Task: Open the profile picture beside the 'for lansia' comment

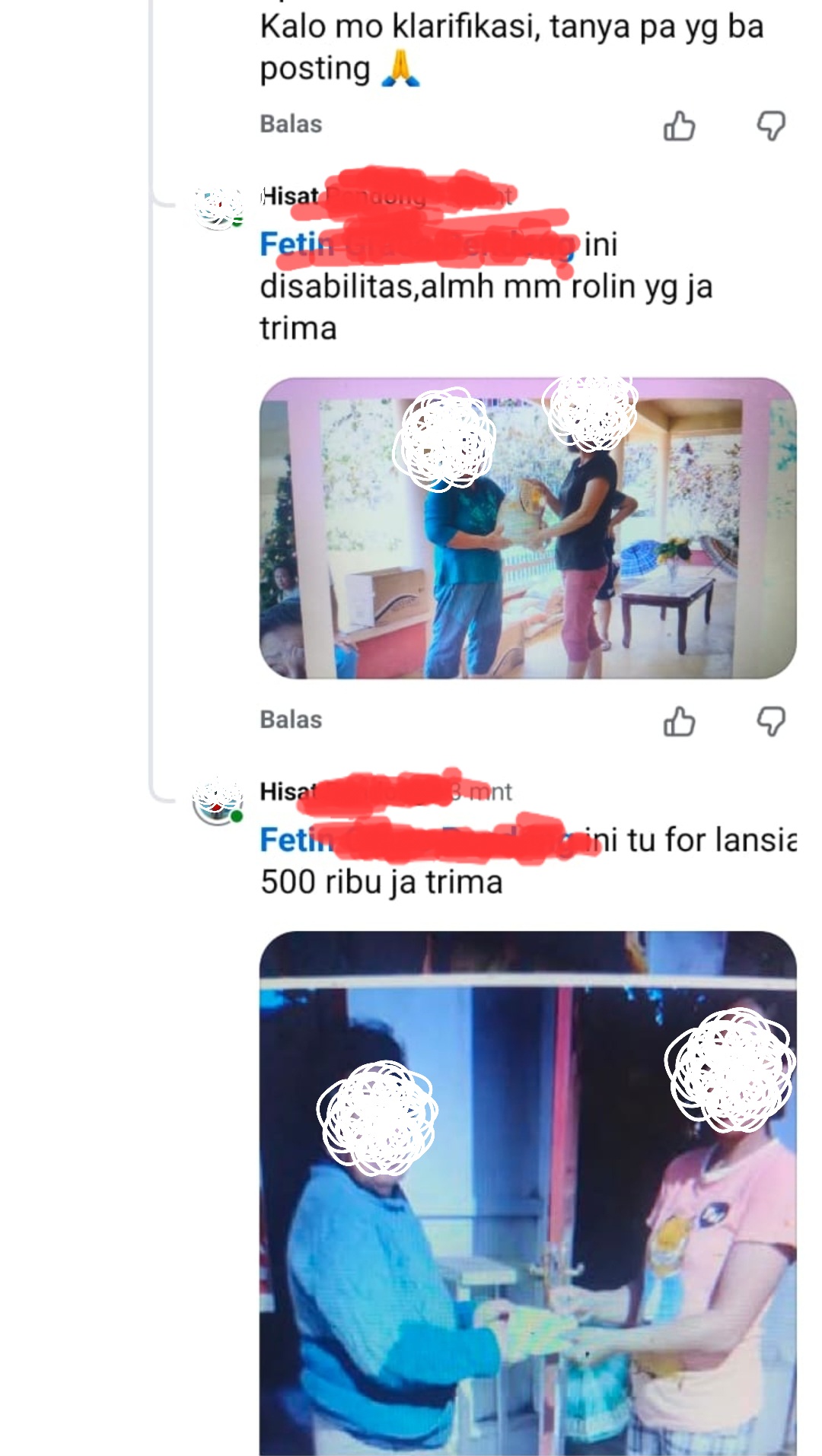Action: (x=218, y=801)
